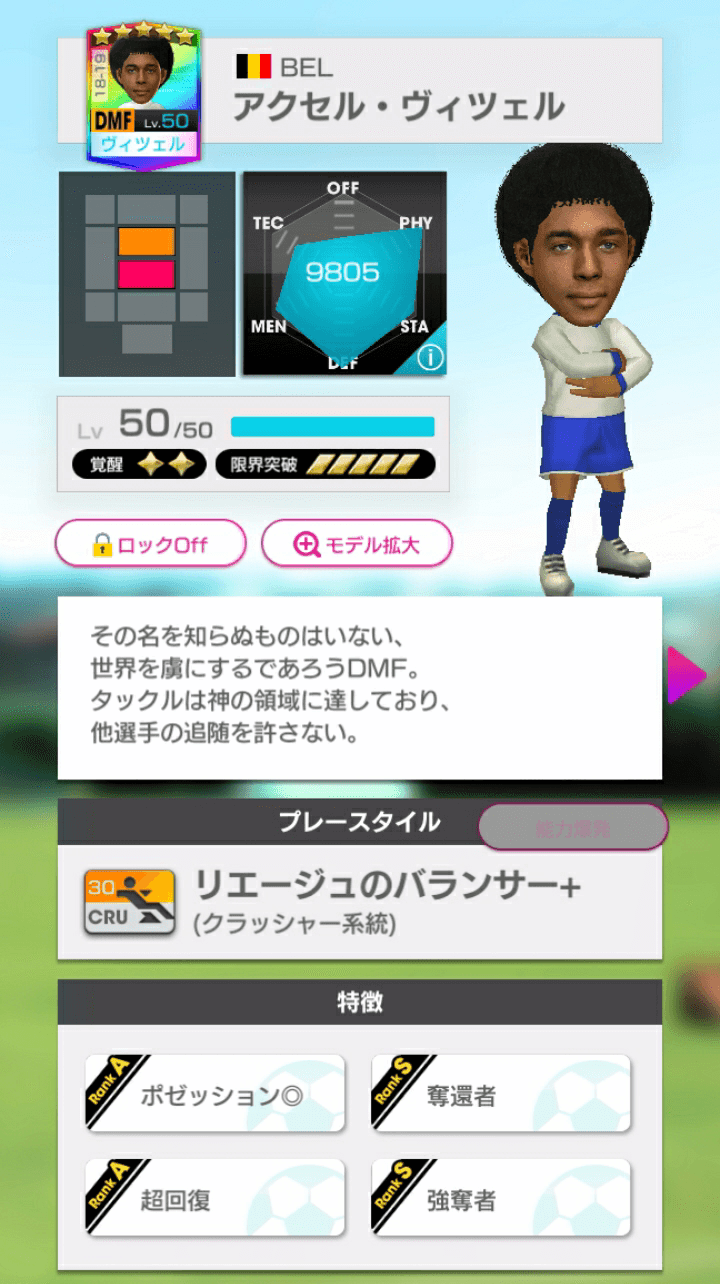Toggle the ロックOff lock setting

pyautogui.click(x=150, y=543)
